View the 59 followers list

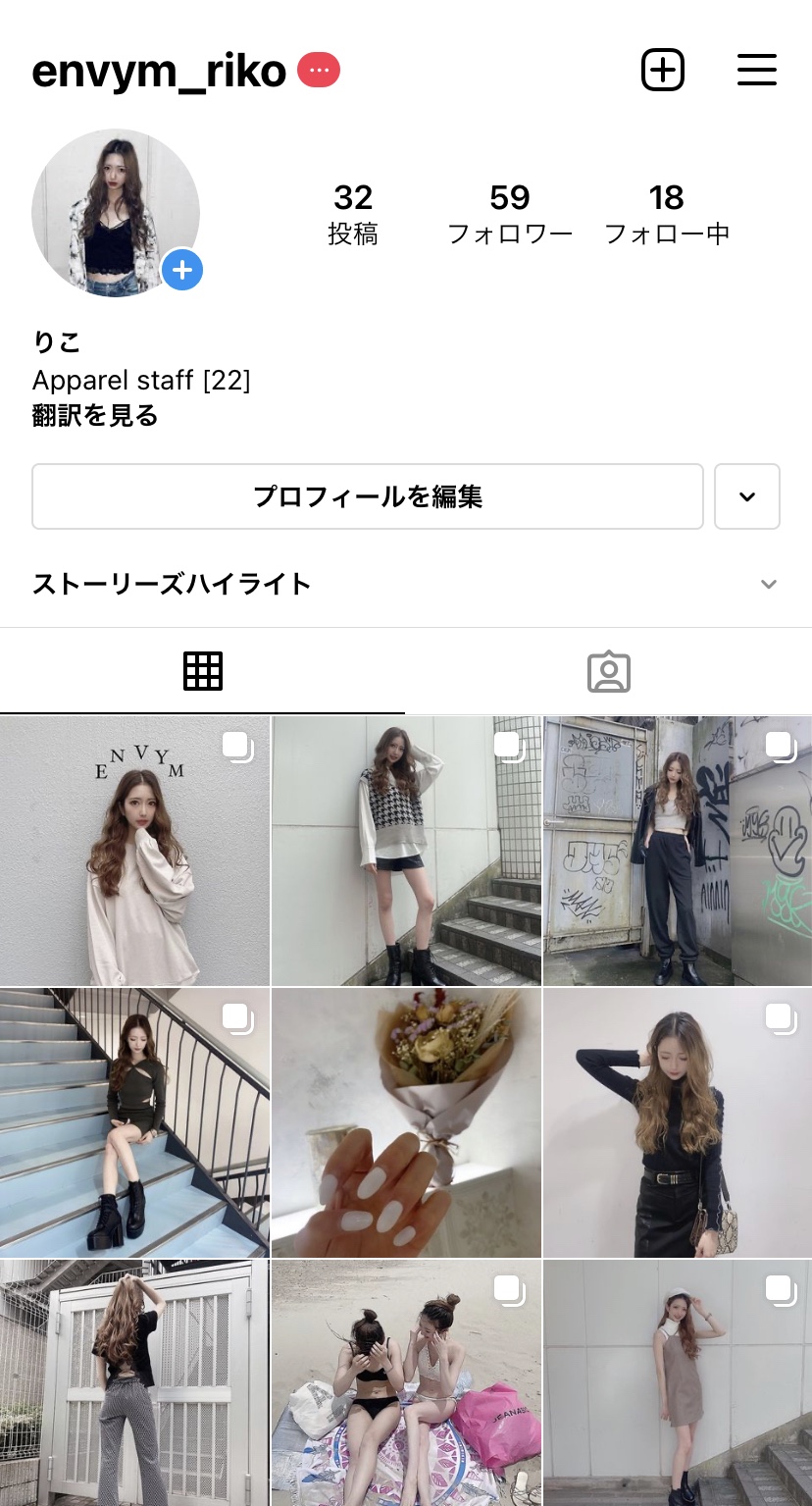pyautogui.click(x=510, y=213)
